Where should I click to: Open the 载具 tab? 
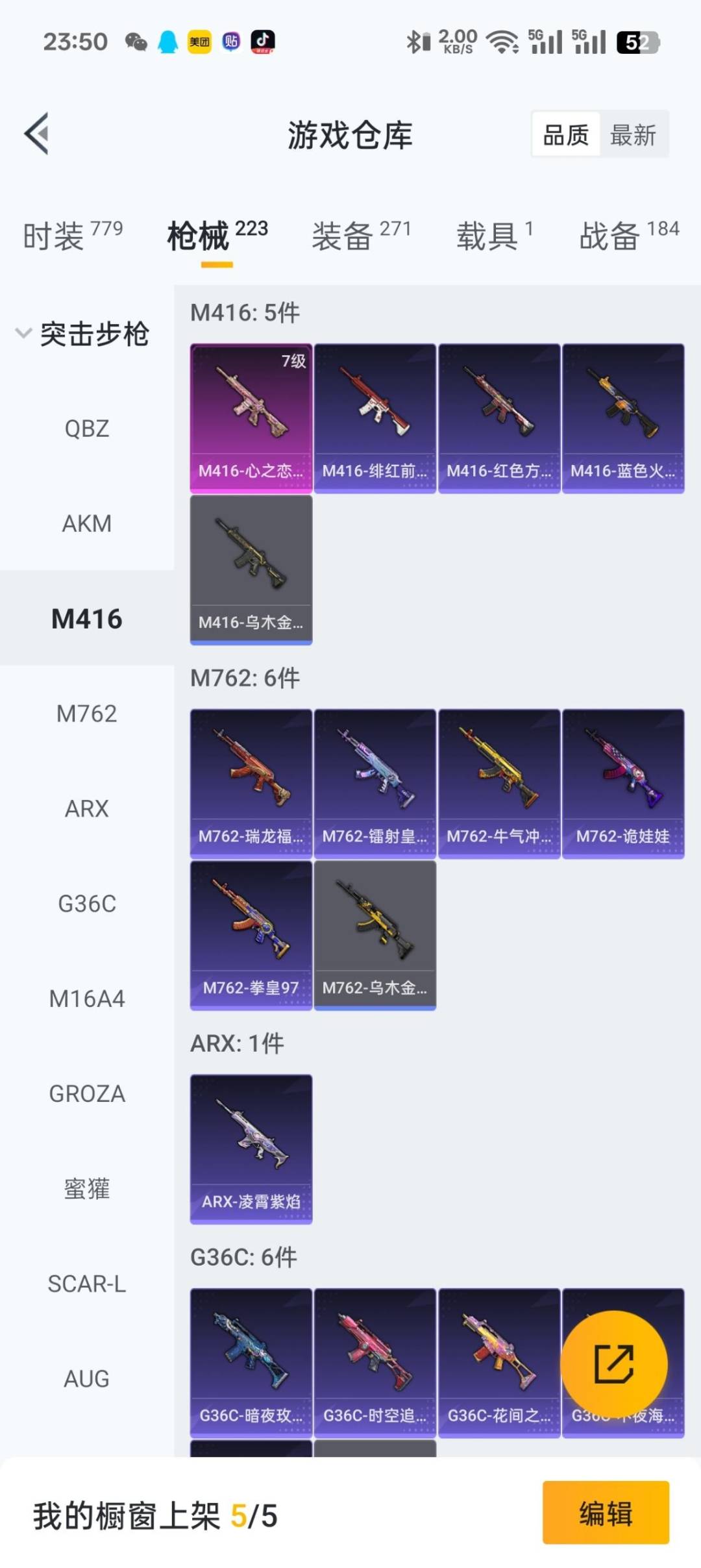(494, 236)
